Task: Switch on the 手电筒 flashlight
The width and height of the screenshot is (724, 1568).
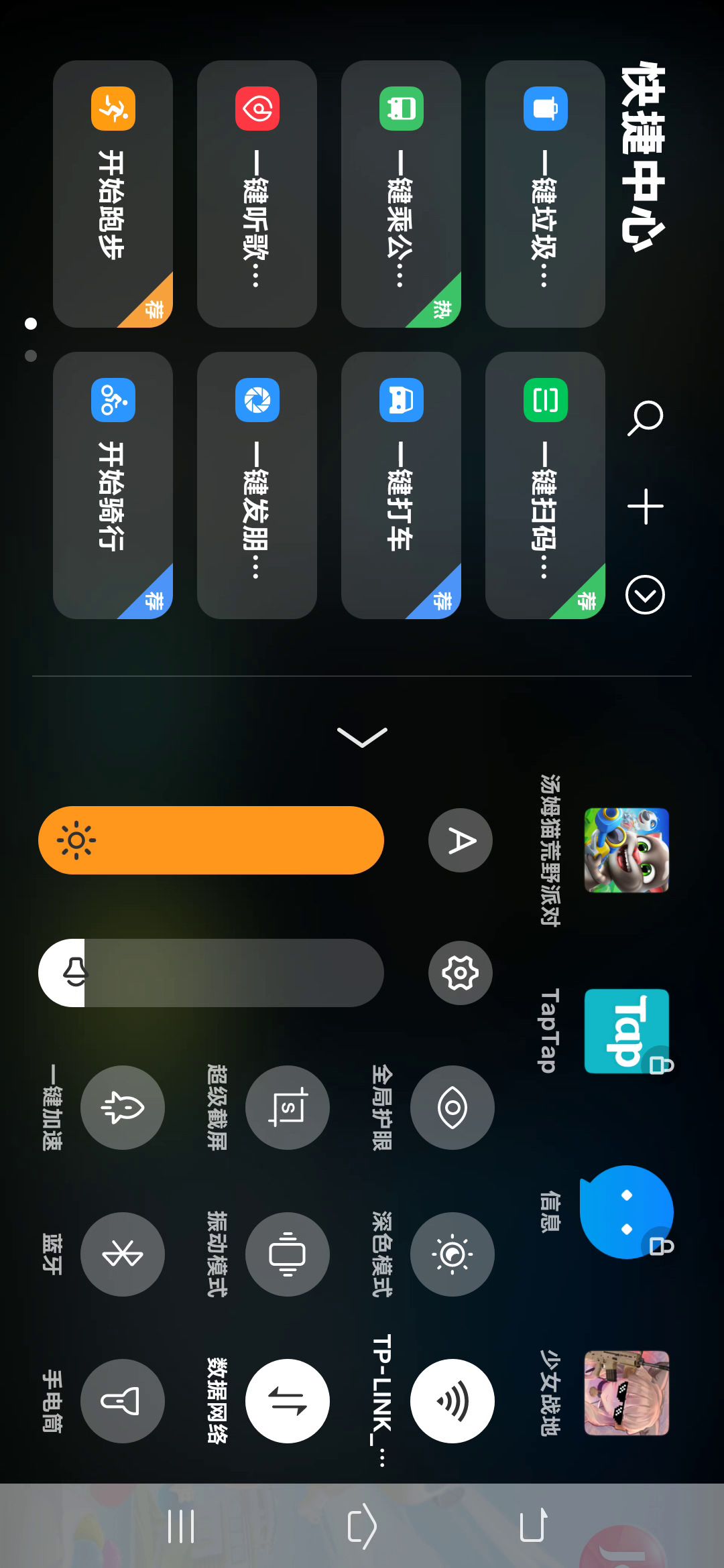Action: point(123,1401)
